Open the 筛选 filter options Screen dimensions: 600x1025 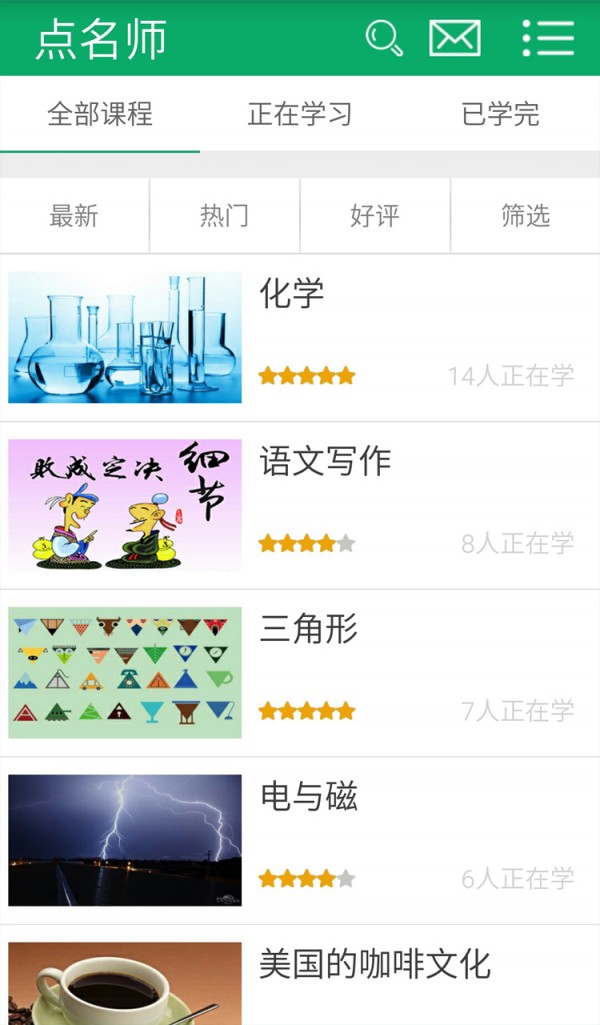(526, 216)
